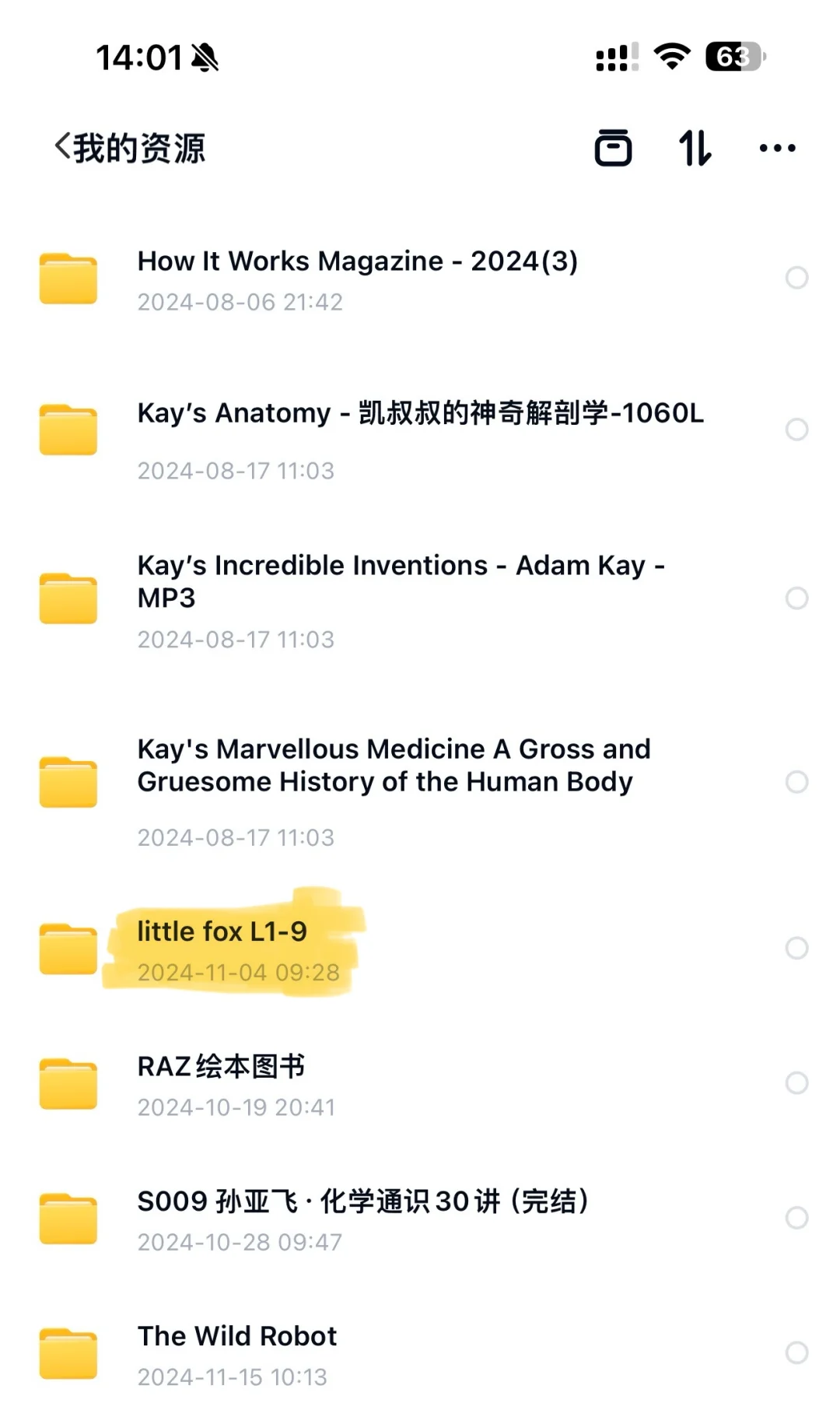Select the Kay's Anatomy folder checkbox
Viewport: 840px width, 1410px height.
796,430
